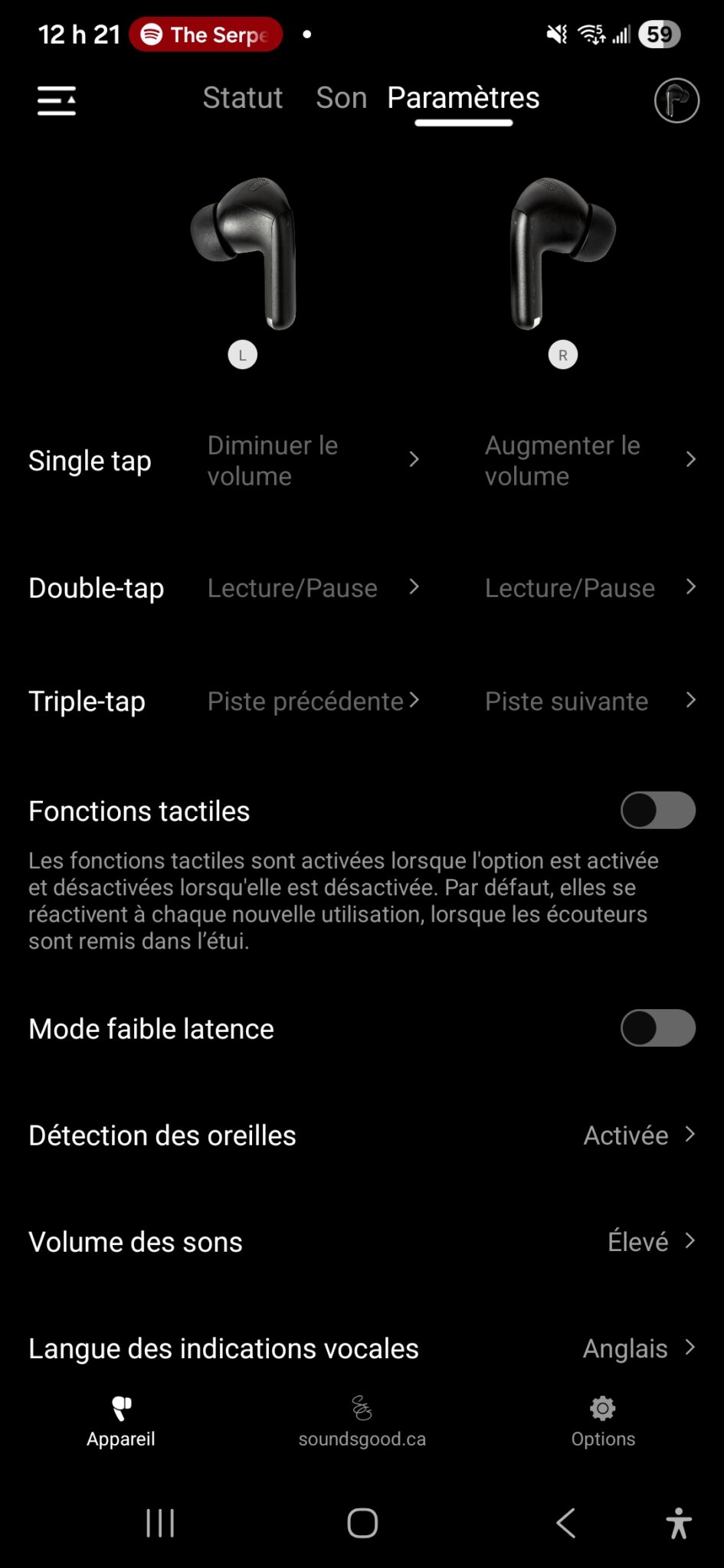The image size is (724, 1568).
Task: Open the earbuds profile icon
Action: (676, 100)
